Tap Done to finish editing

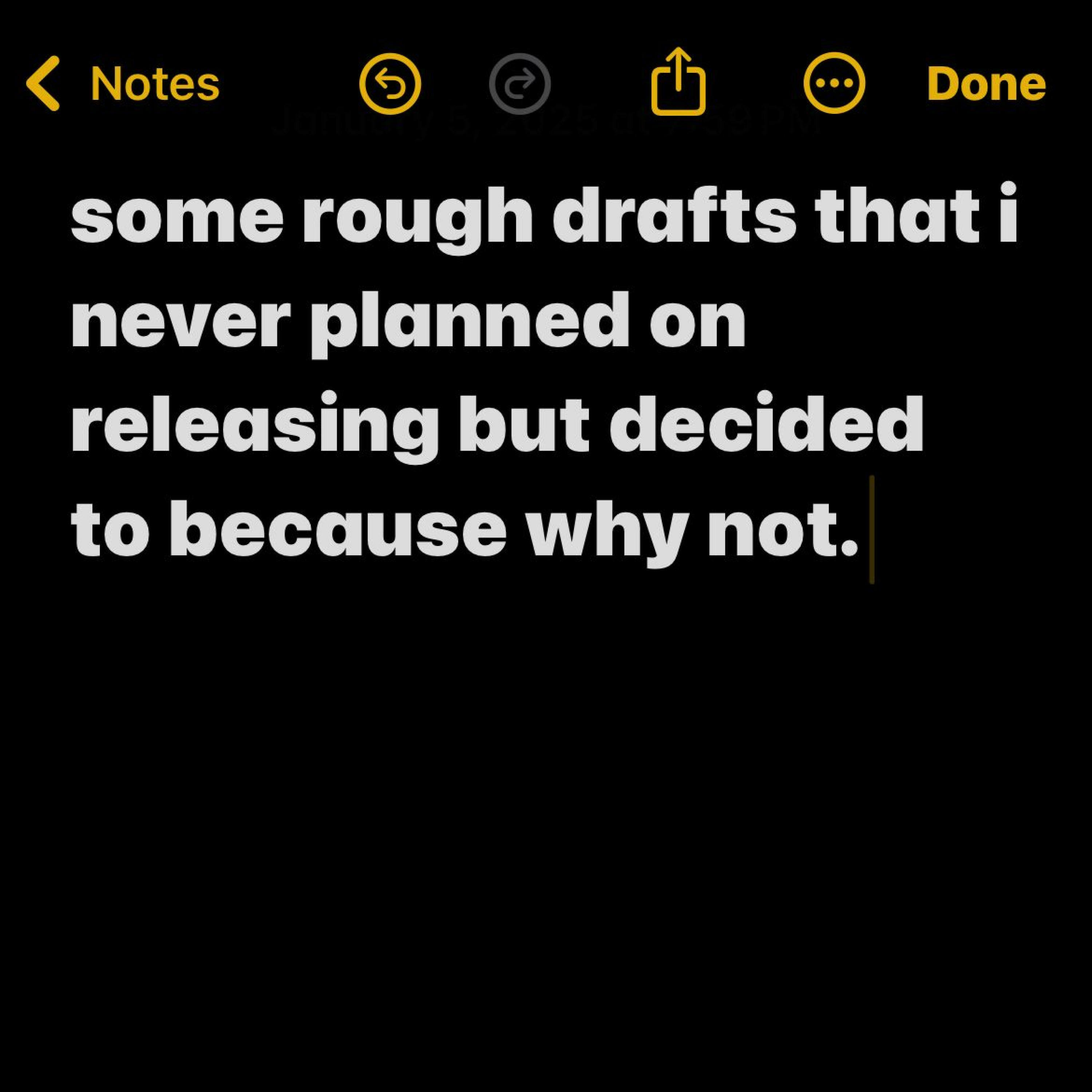coord(986,84)
